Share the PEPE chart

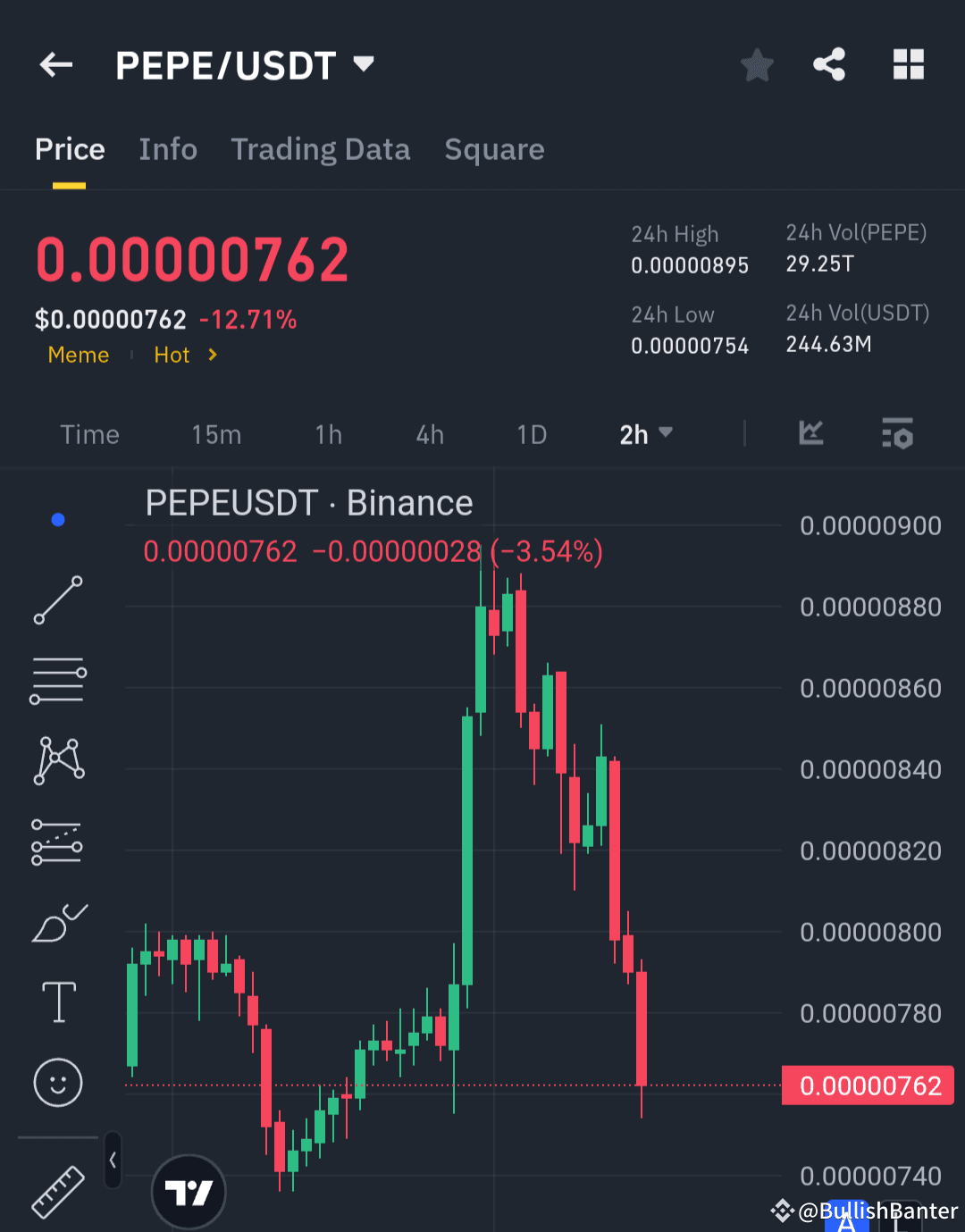pos(829,64)
